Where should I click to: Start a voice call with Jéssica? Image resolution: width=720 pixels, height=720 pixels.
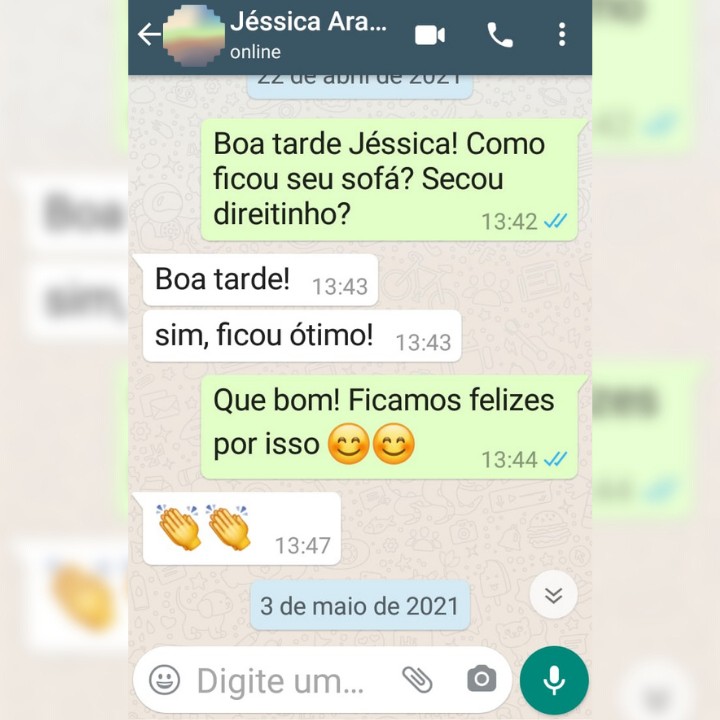click(500, 35)
